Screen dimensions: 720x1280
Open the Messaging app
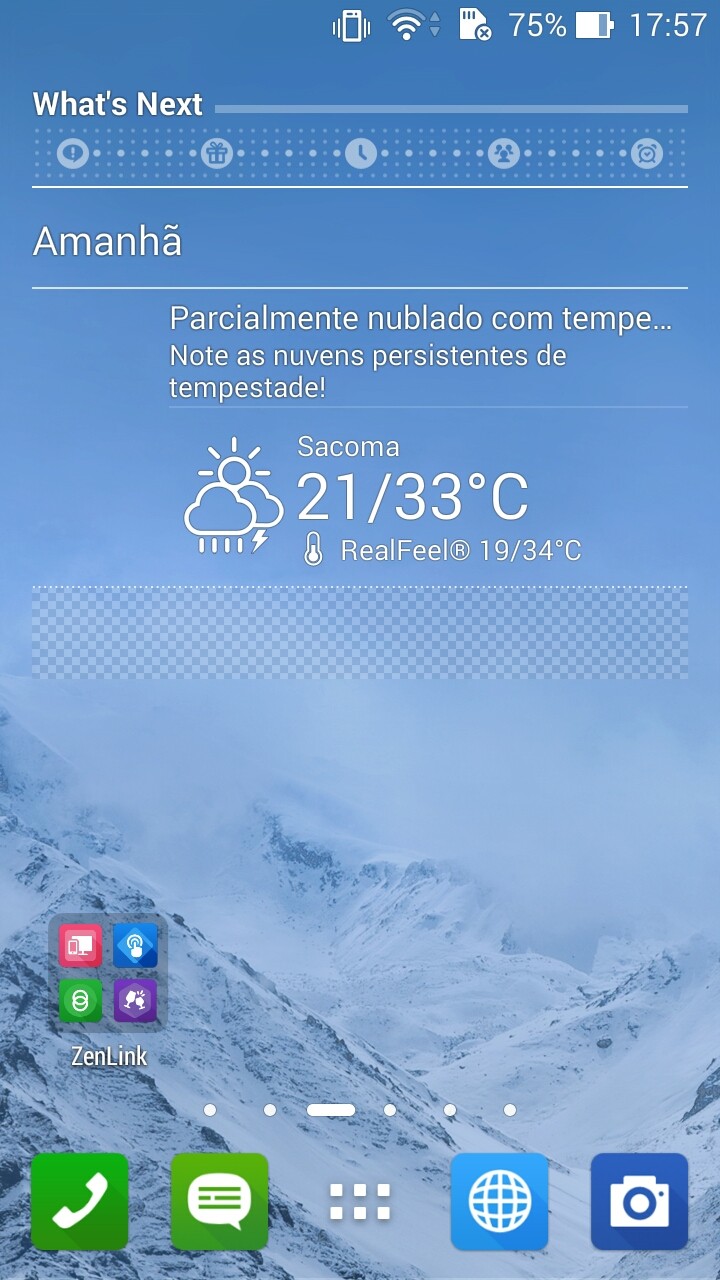pyautogui.click(x=220, y=1201)
